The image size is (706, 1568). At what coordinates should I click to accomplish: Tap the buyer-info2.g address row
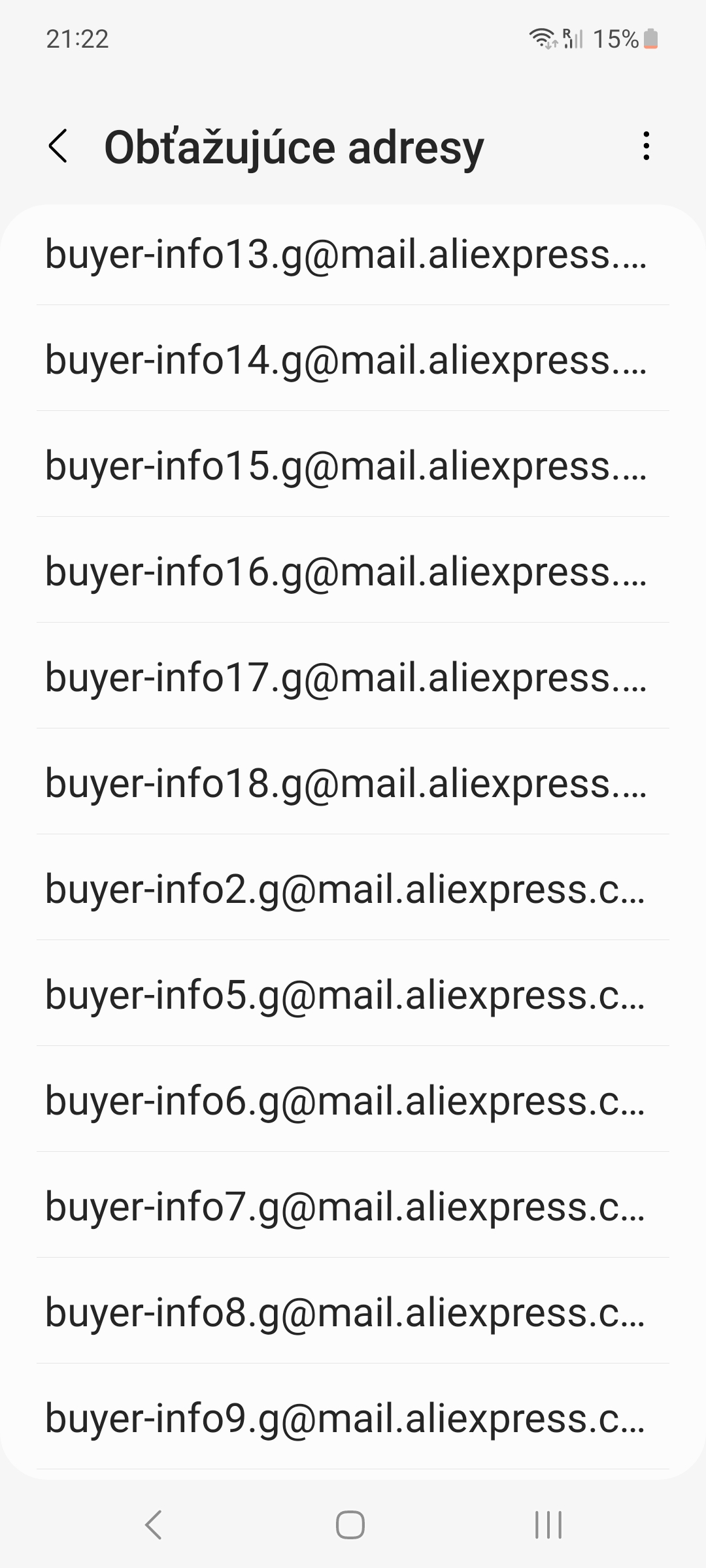coord(346,889)
